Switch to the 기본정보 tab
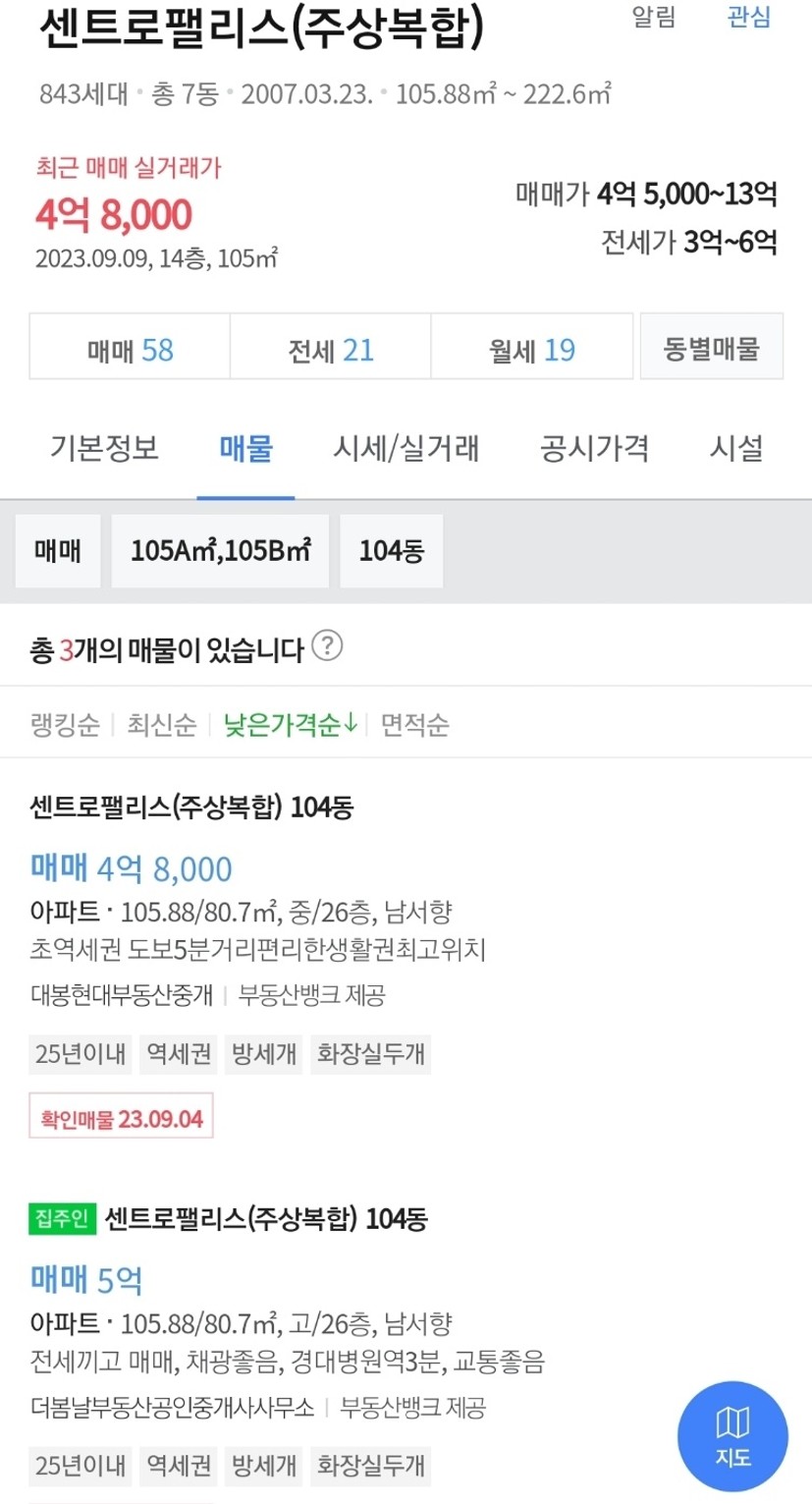Viewport: 812px width, 1504px height. coord(104,449)
